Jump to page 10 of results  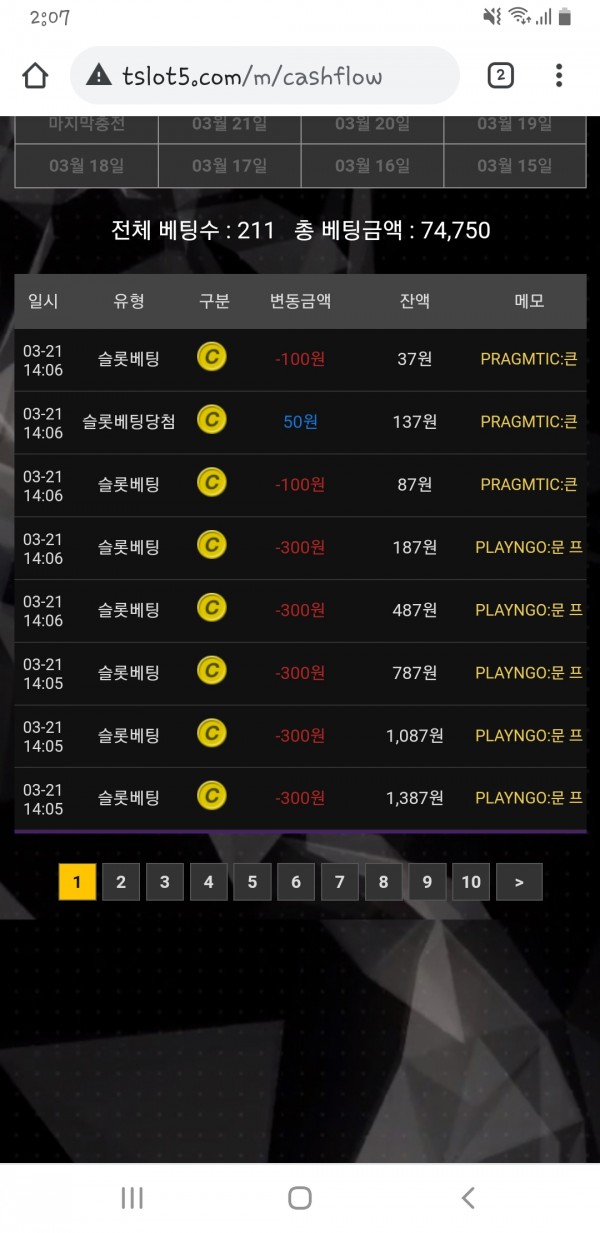pos(471,882)
